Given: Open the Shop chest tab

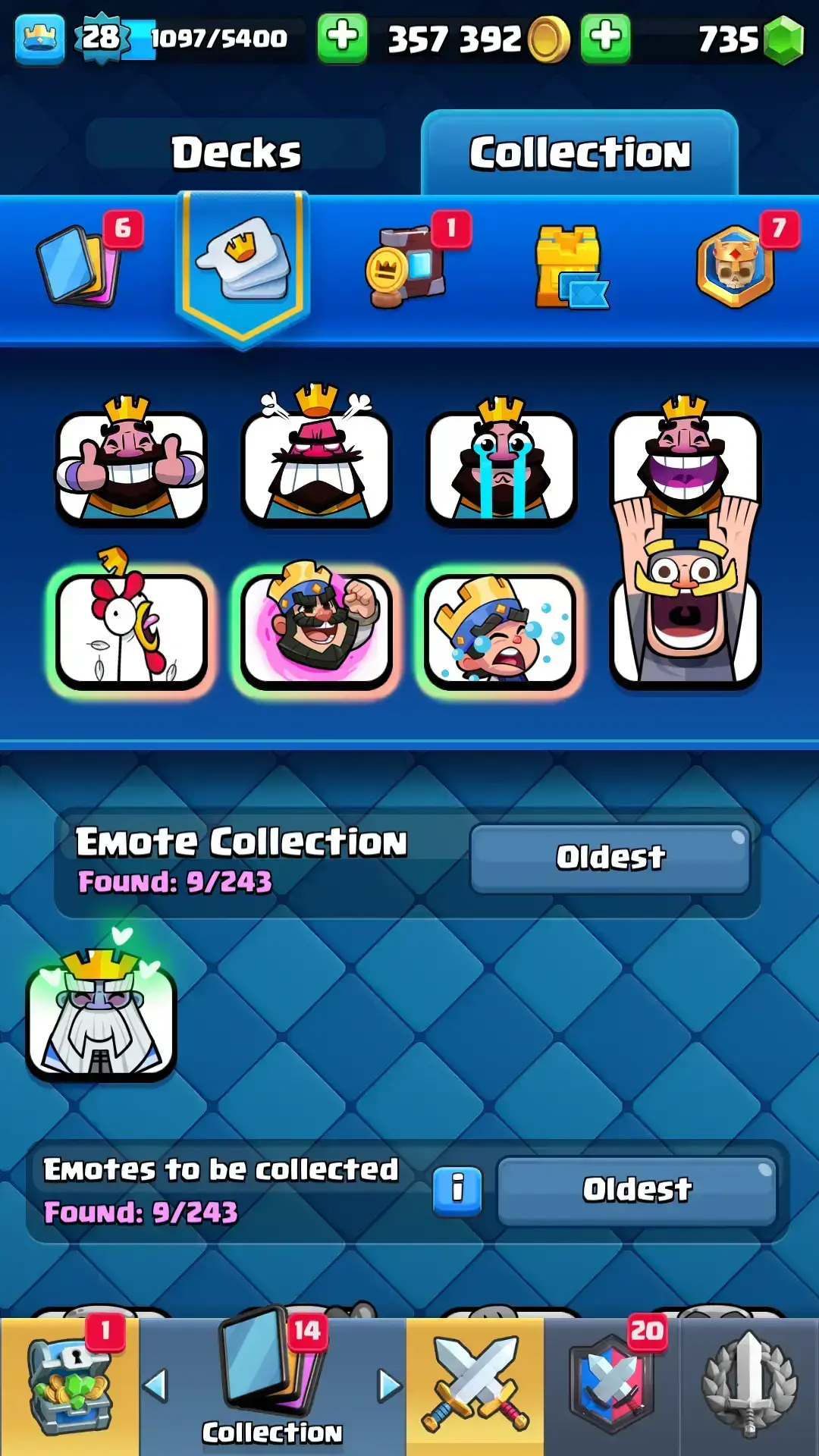Looking at the screenshot, I should 69,1385.
